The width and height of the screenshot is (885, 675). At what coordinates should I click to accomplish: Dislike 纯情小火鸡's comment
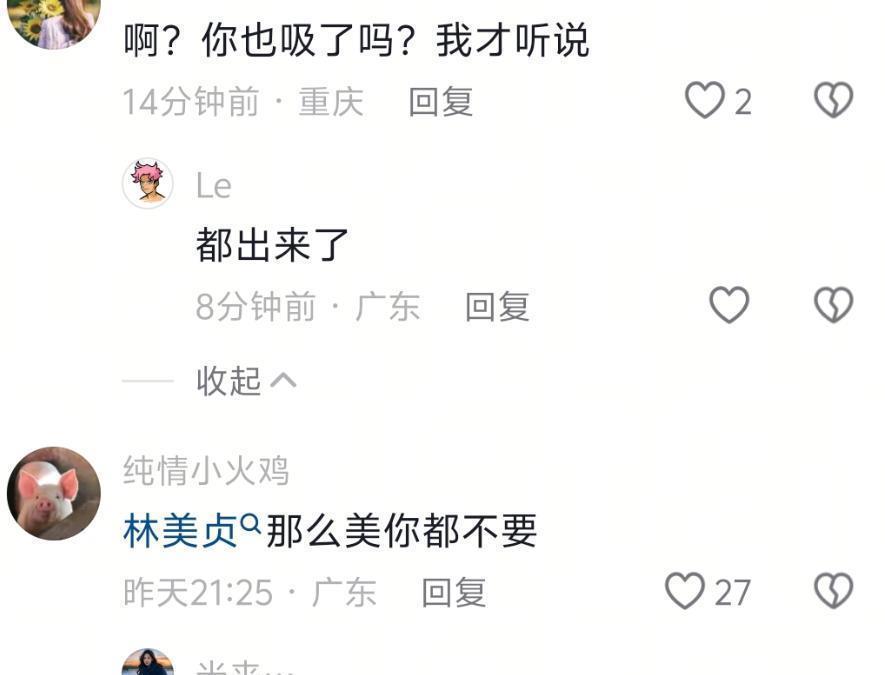[833, 592]
